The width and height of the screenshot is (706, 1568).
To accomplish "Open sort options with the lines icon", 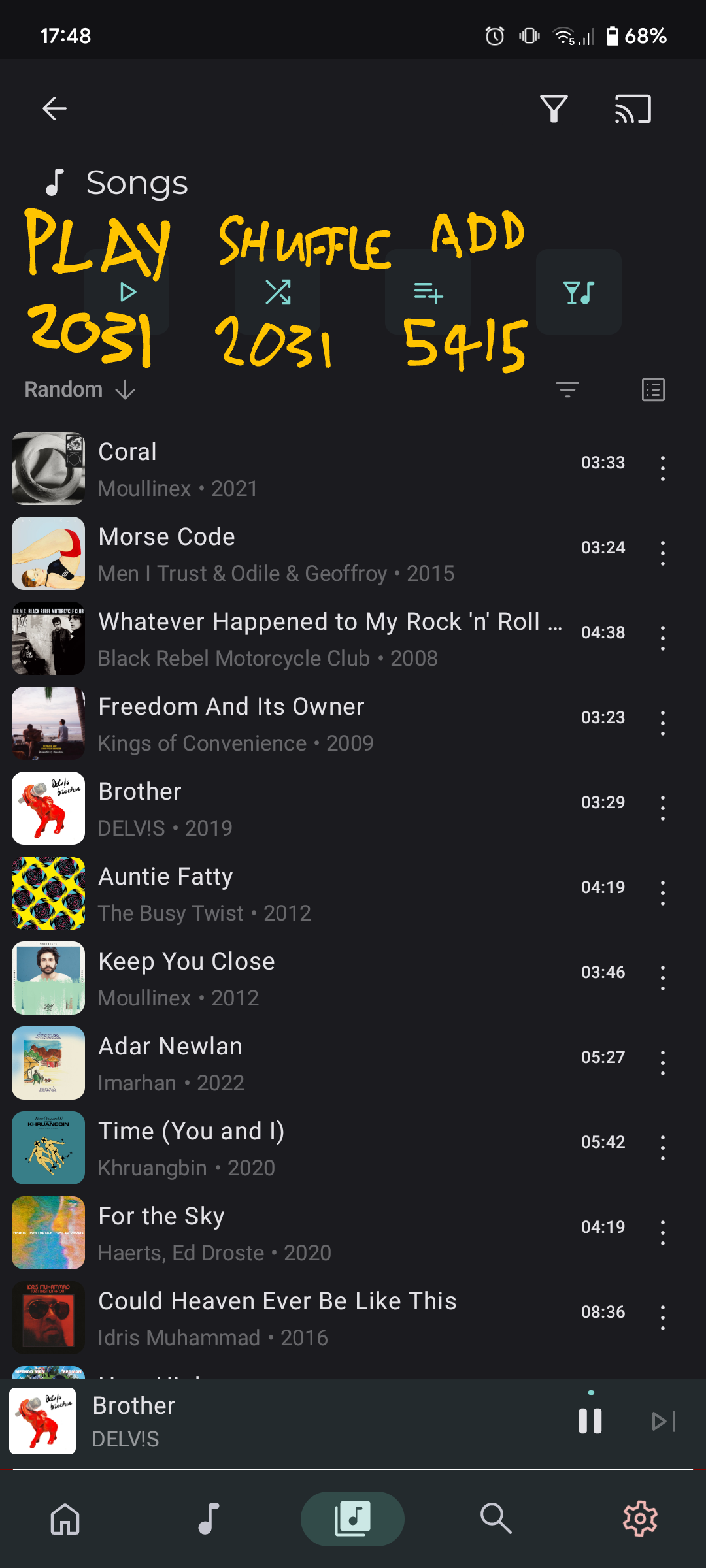I will click(x=567, y=390).
